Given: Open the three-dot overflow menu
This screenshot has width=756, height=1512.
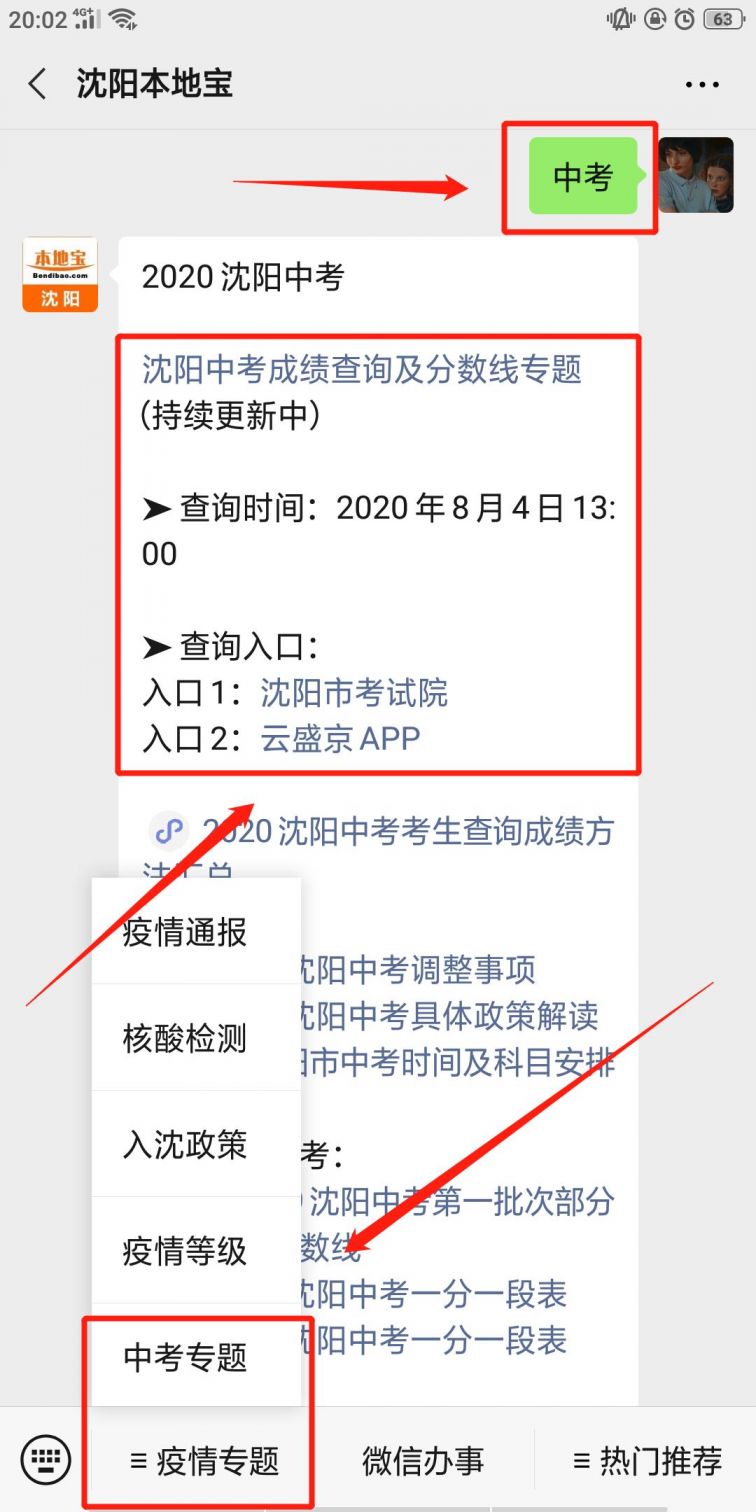Looking at the screenshot, I should 702,85.
